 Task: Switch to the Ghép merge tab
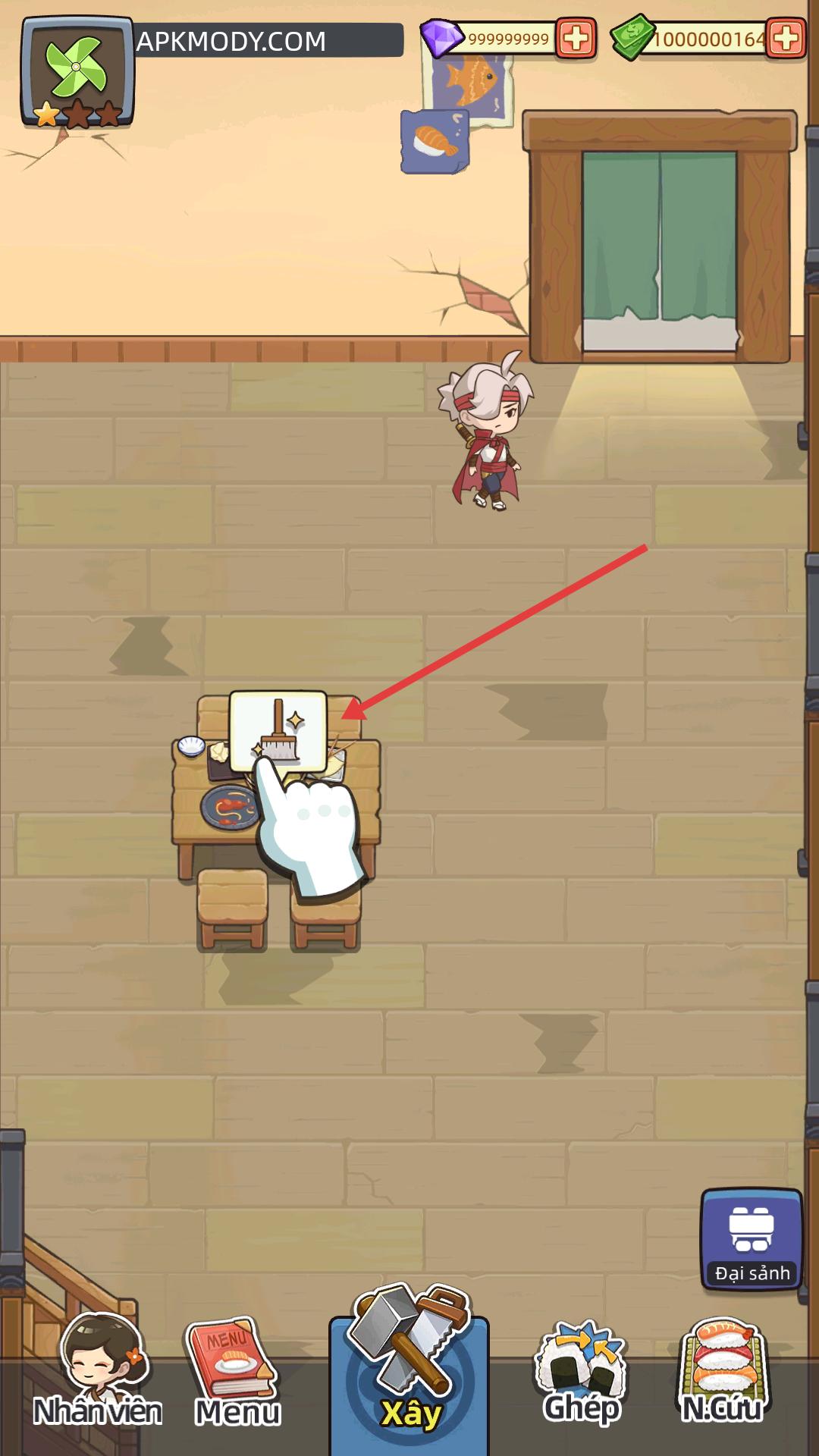582,1373
